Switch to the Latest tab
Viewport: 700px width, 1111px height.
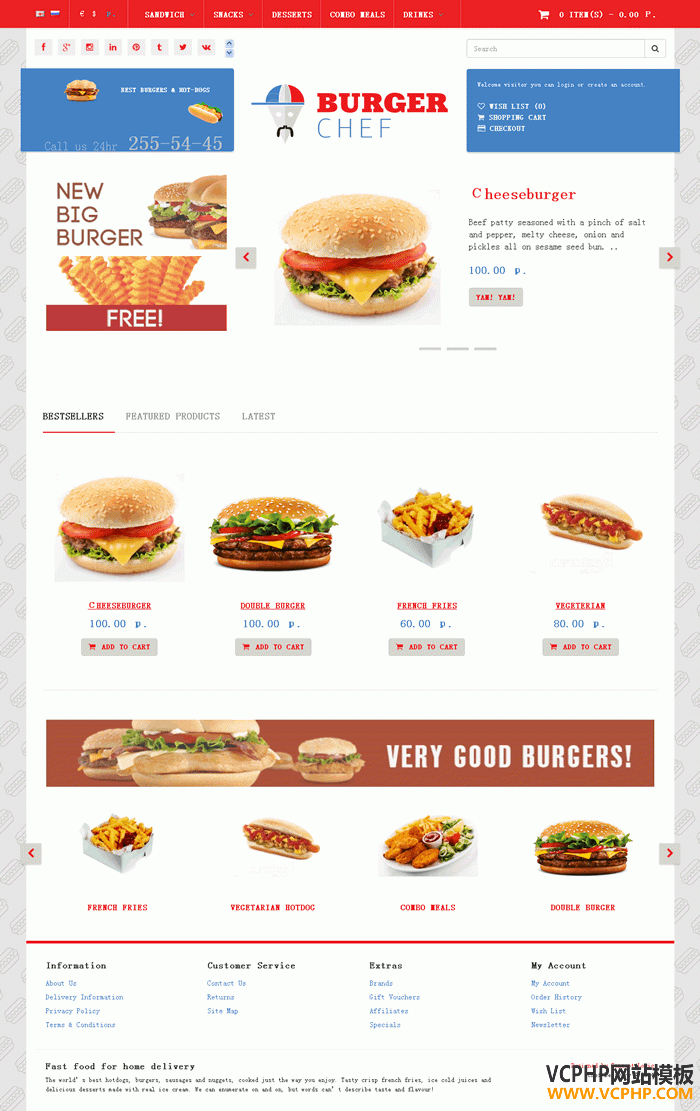[258, 416]
